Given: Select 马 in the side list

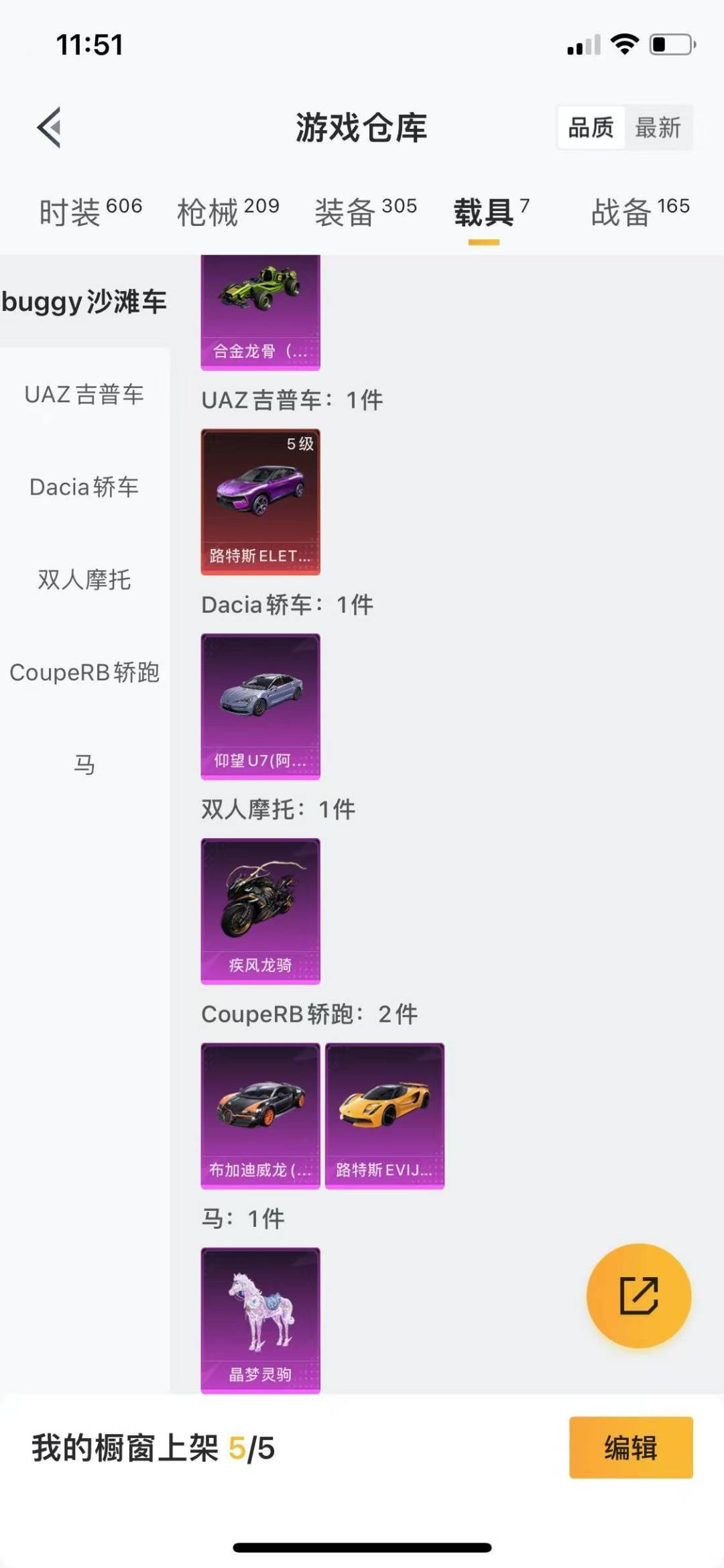Looking at the screenshot, I should 84,764.
